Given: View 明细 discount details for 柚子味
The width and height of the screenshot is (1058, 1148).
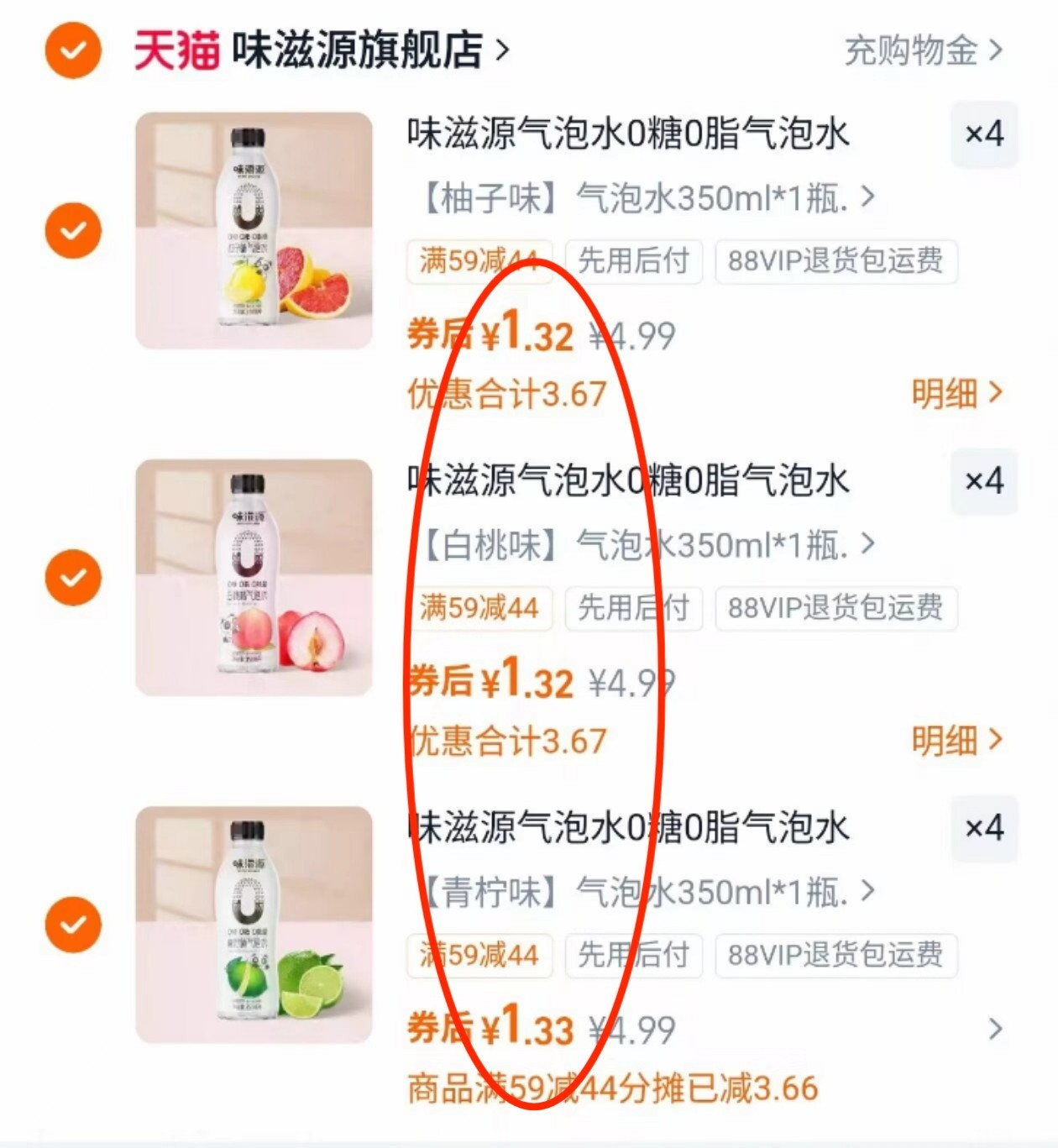Looking at the screenshot, I should point(956,393).
